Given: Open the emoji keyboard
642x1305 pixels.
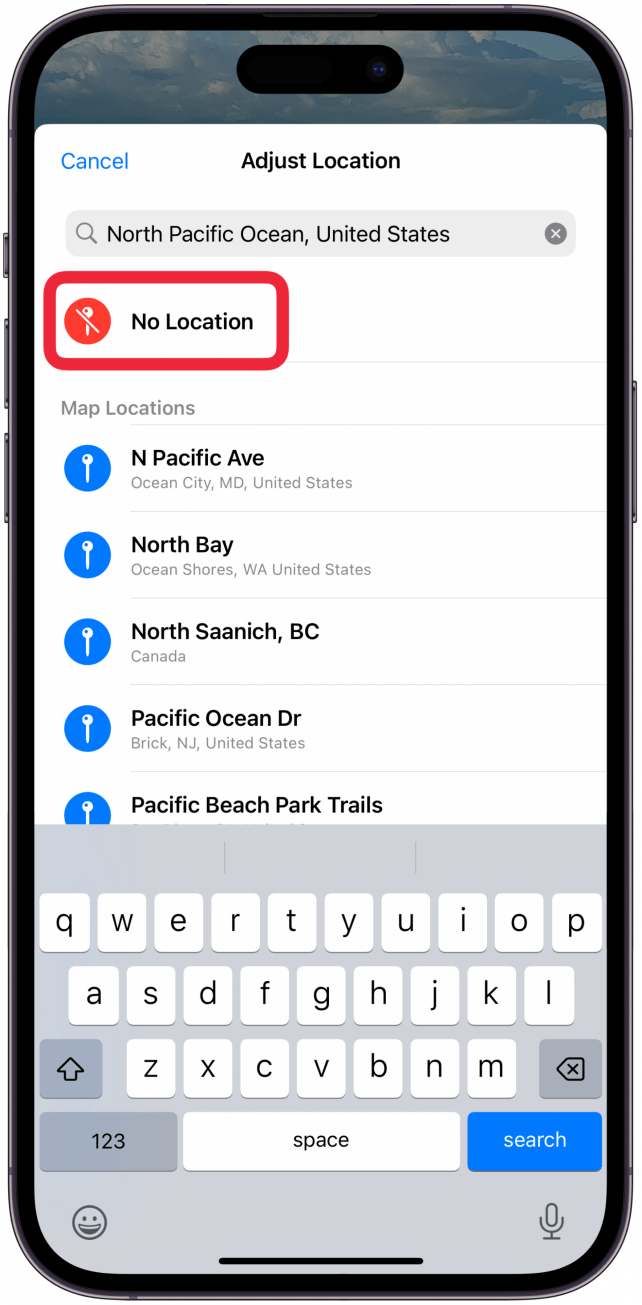Looking at the screenshot, I should [90, 1221].
